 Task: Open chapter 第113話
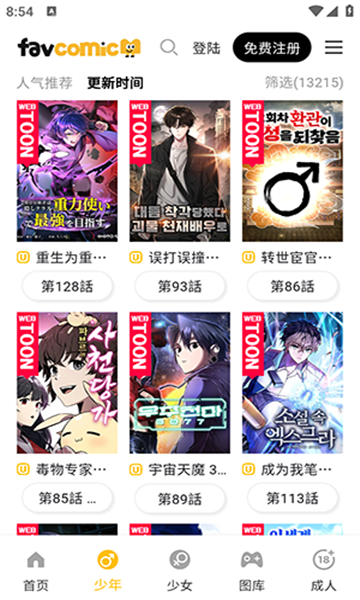click(x=293, y=498)
